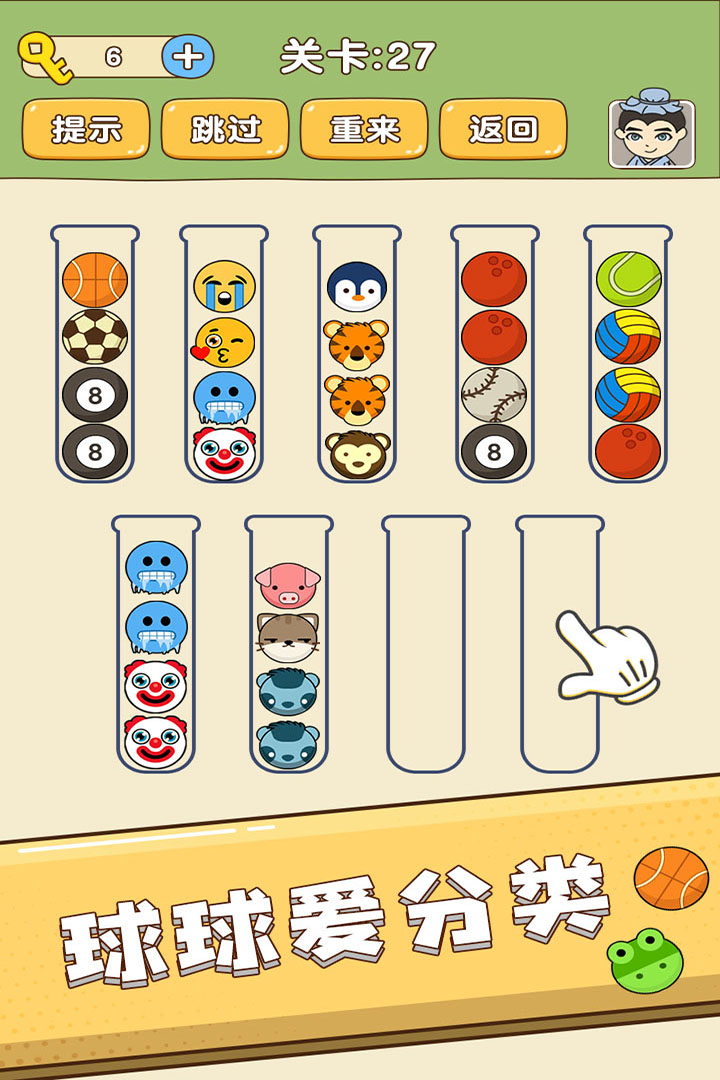Go back with the 返回 button

click(x=503, y=129)
